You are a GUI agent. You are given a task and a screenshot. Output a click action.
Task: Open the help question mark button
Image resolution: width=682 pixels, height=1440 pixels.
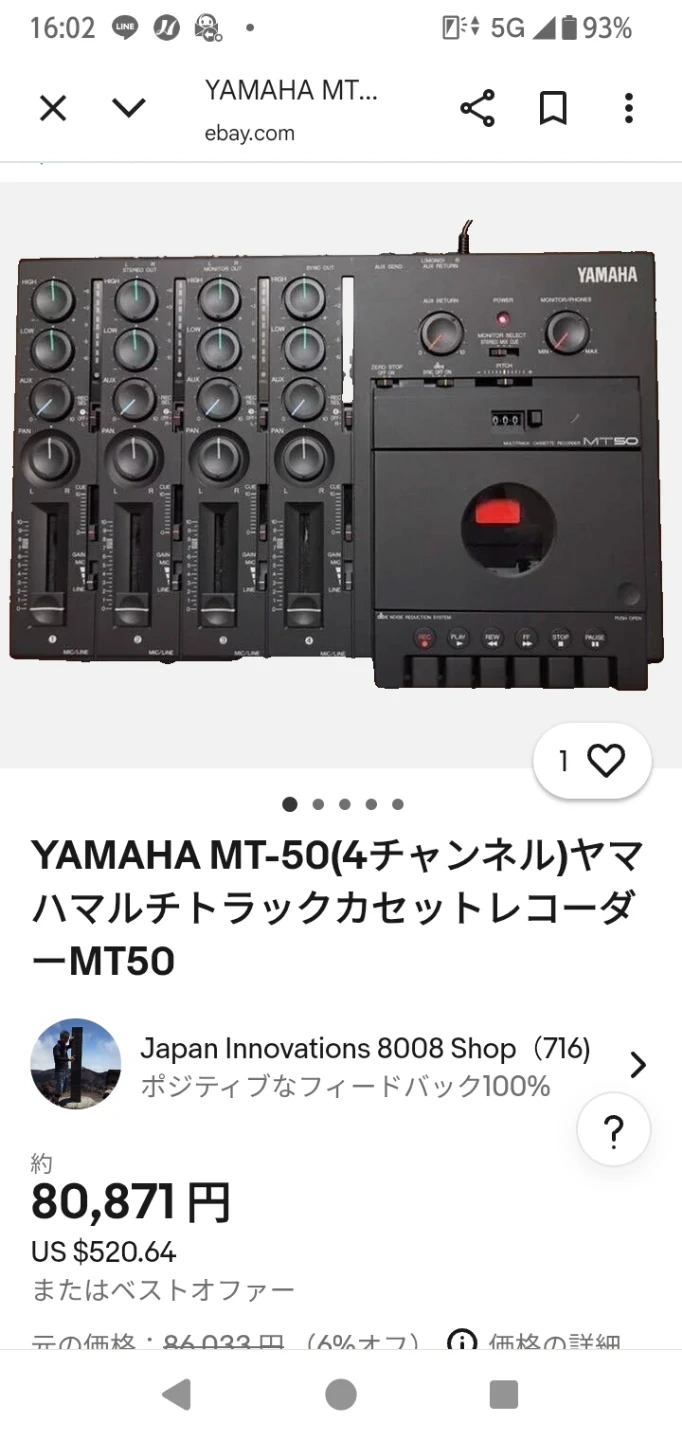(614, 1132)
